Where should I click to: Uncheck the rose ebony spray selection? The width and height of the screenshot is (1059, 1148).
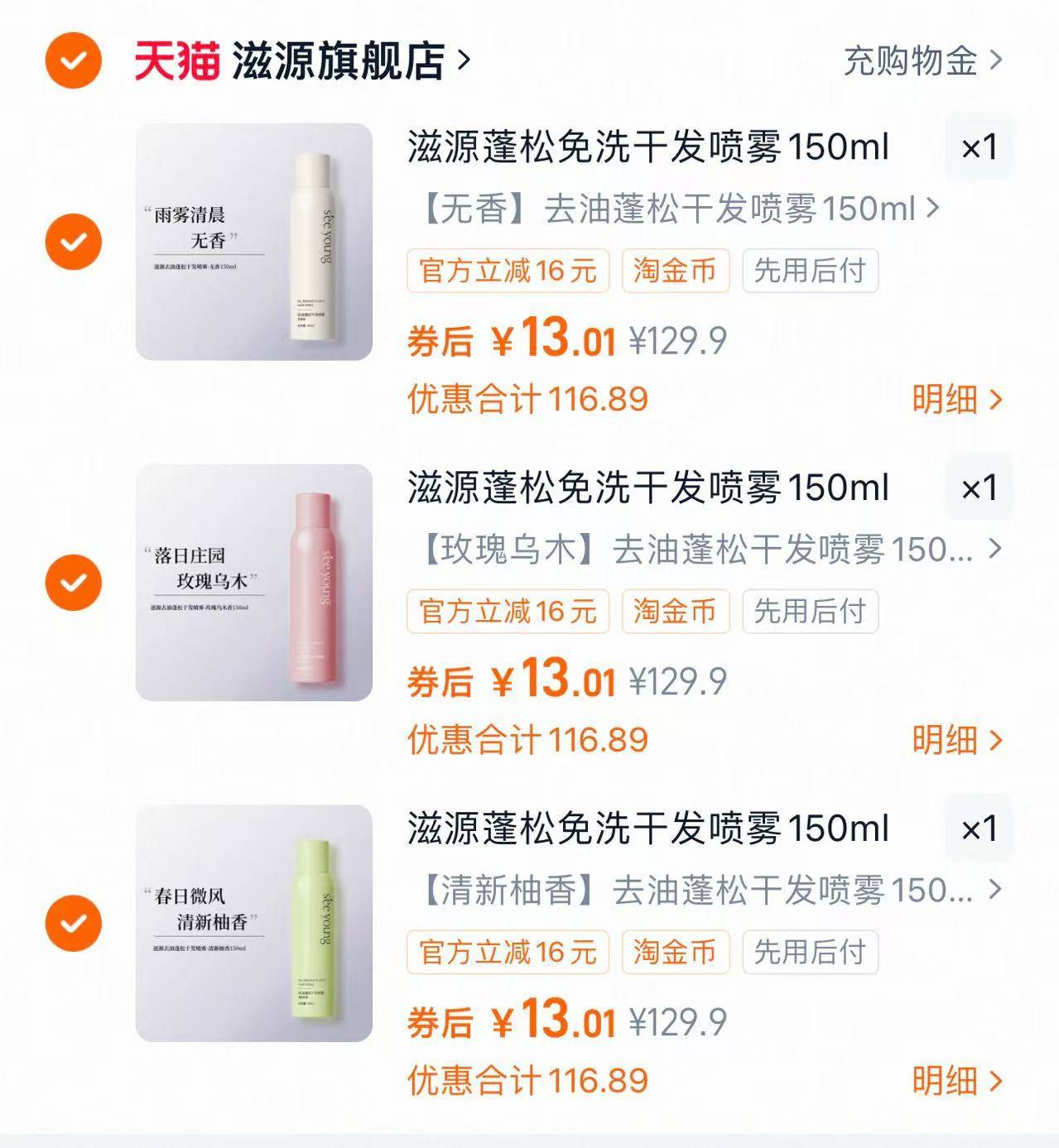coord(73,583)
